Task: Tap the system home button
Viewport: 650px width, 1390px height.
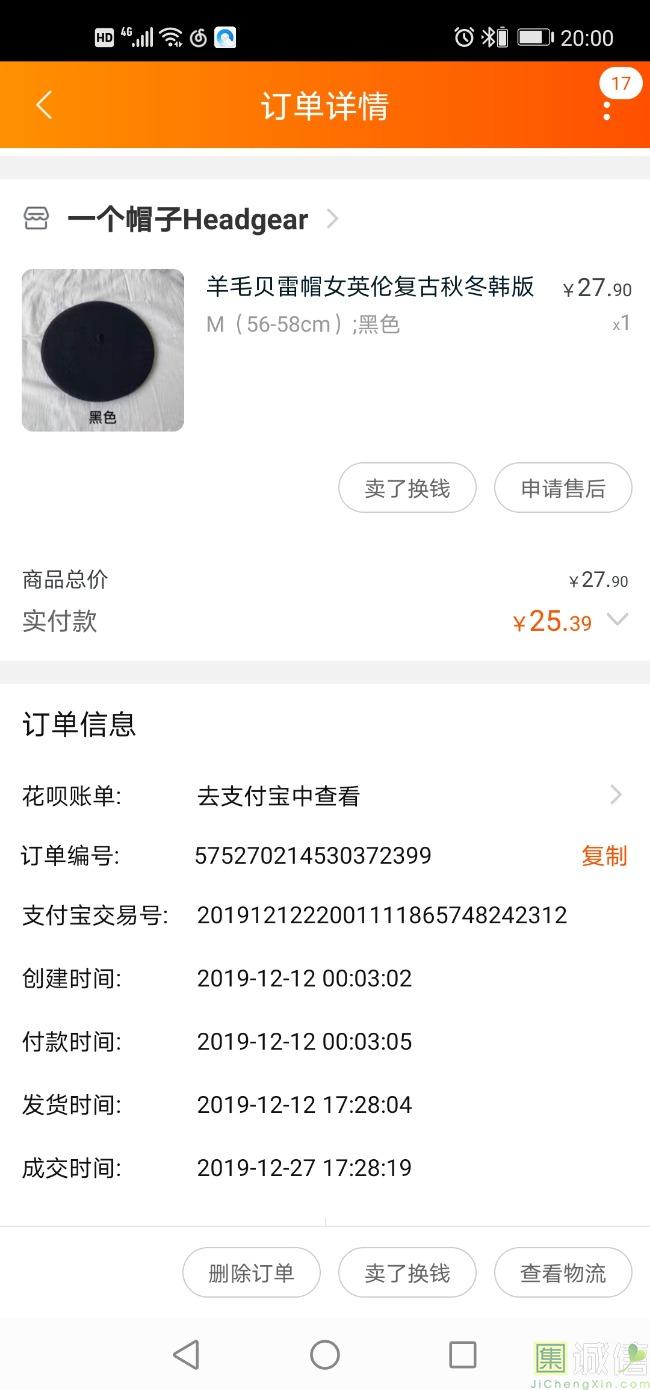Action: tap(325, 1355)
